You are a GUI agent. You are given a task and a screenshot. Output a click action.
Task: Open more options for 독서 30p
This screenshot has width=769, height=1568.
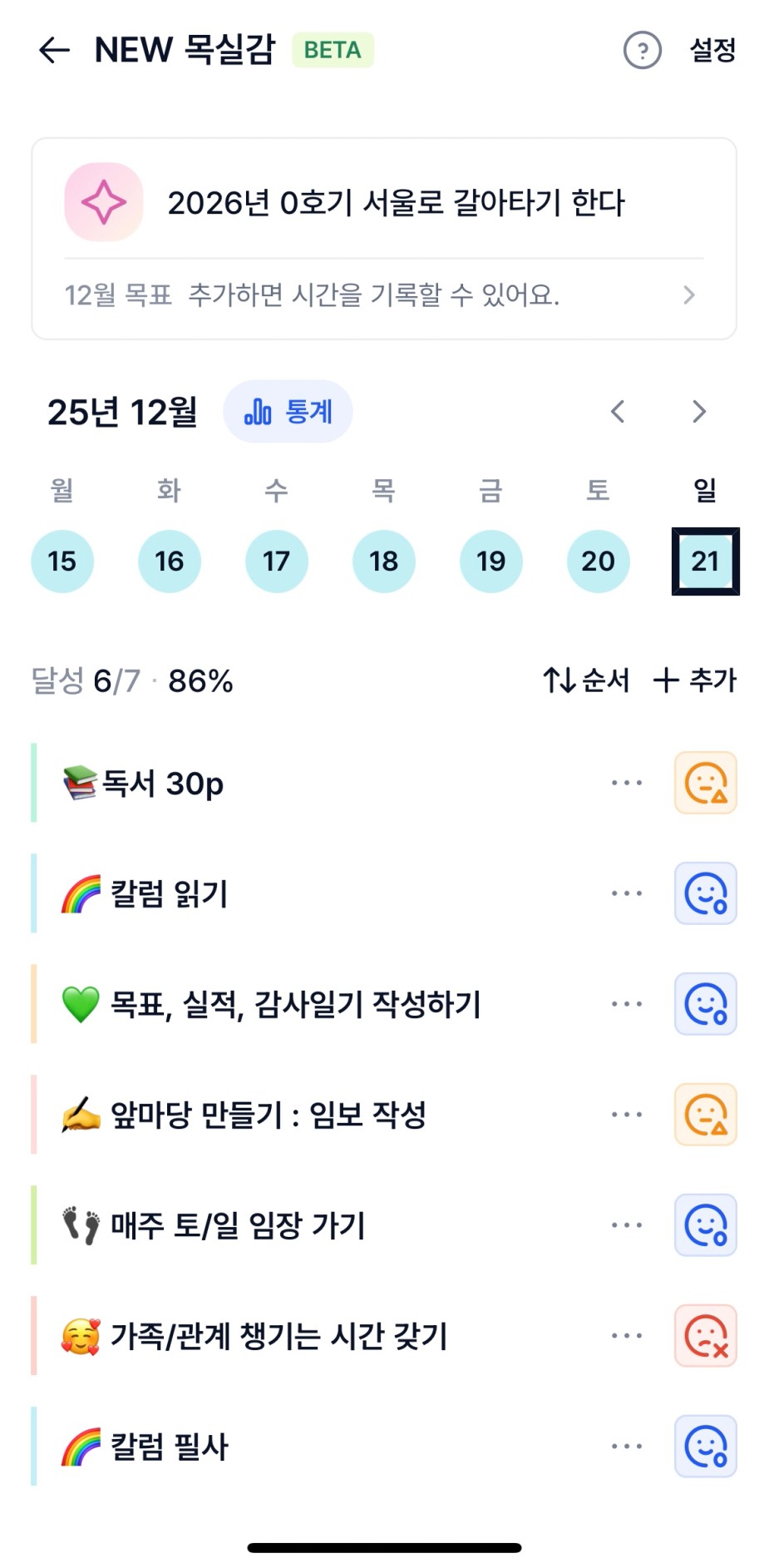626,783
